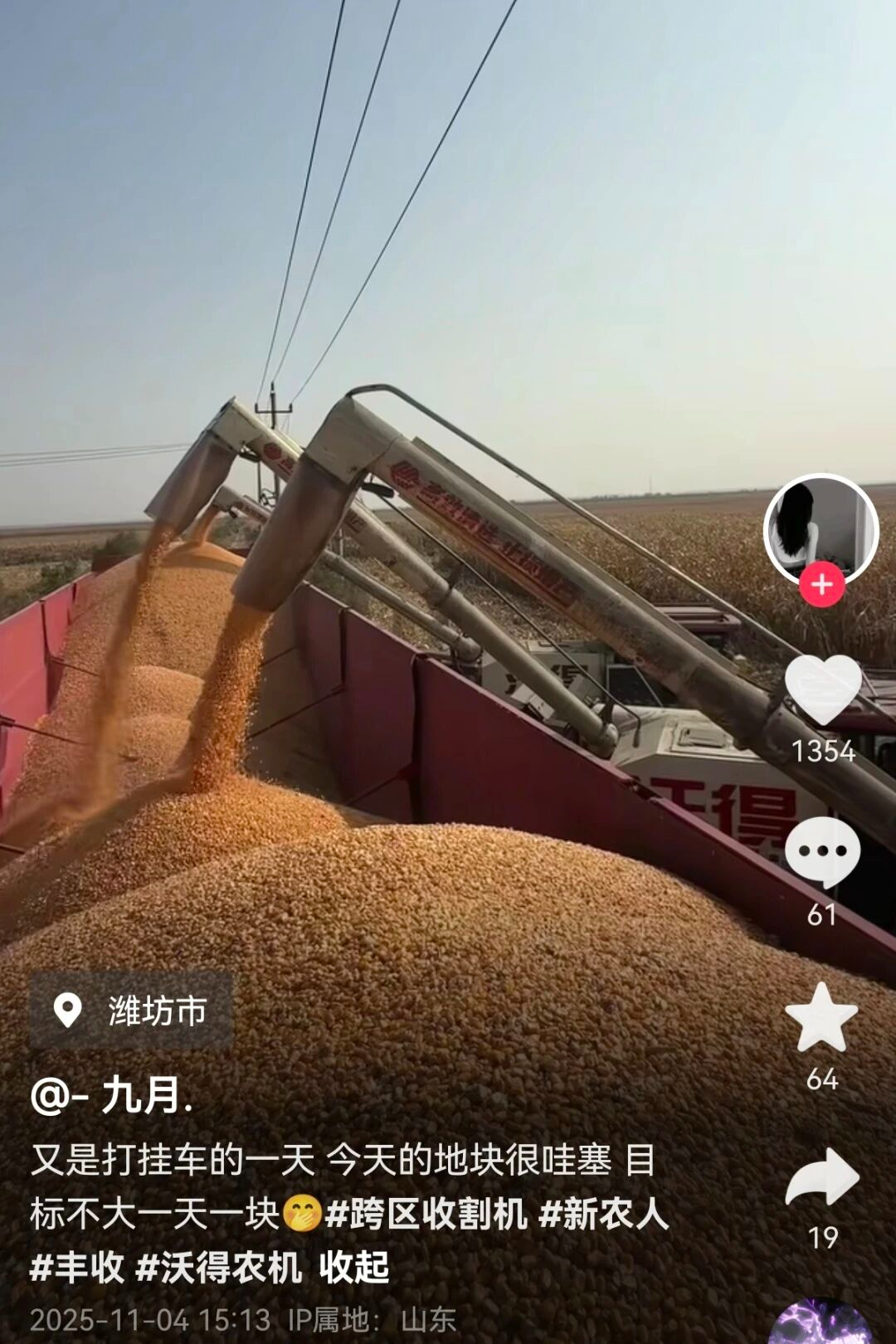Viewport: 896px width, 1344px height.
Task: Open the creator's profile avatar
Action: (821, 528)
